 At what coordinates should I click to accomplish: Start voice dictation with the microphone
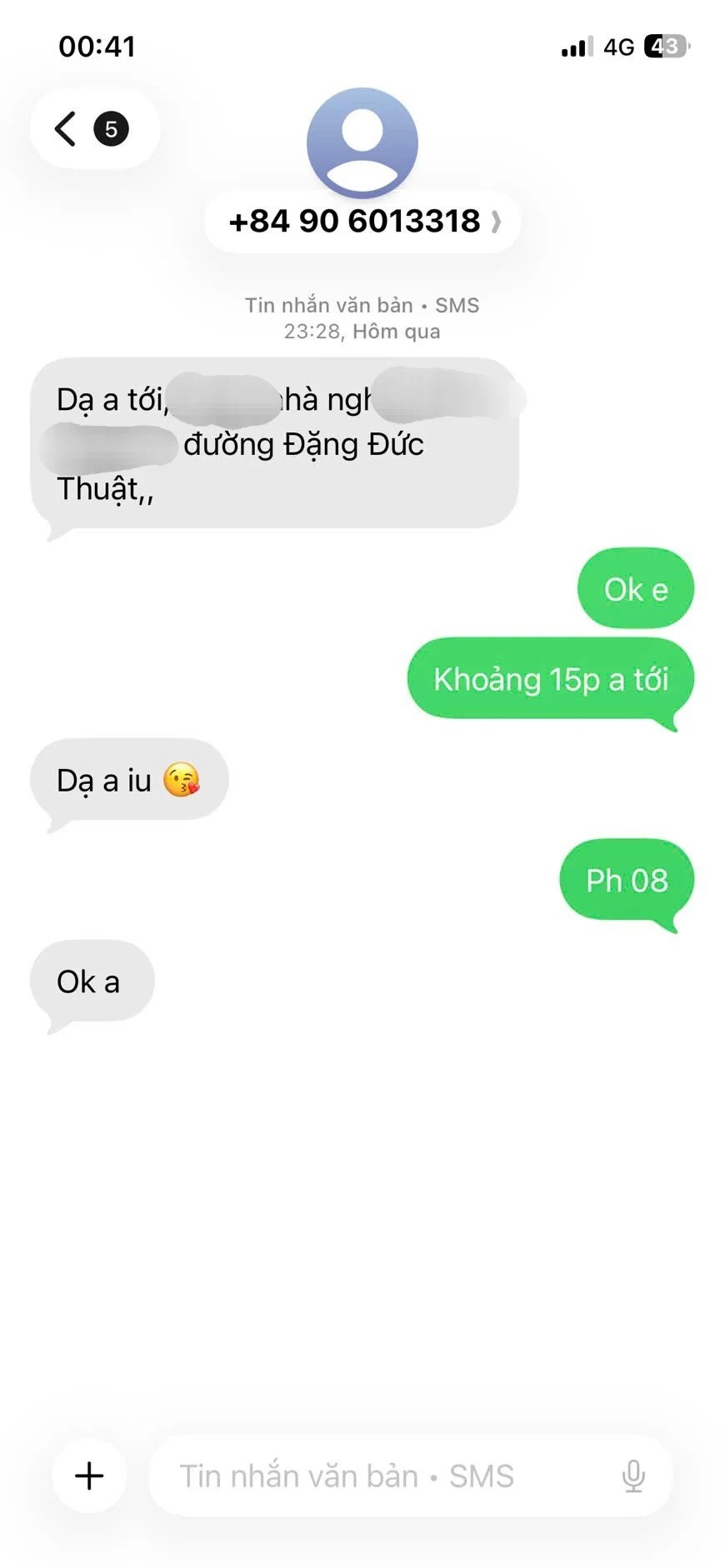[x=633, y=1476]
